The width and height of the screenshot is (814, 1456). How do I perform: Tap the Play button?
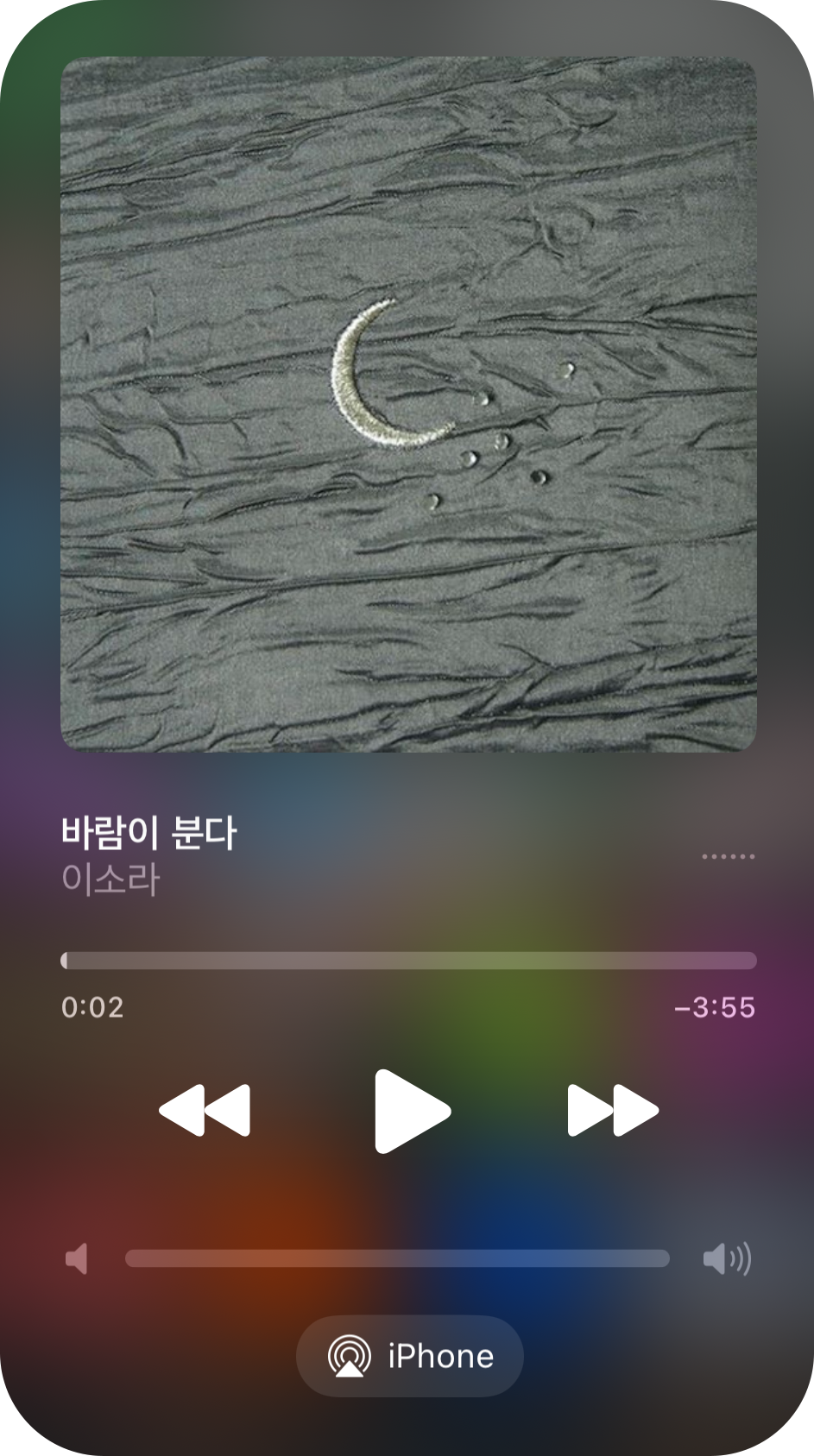pyautogui.click(x=413, y=1111)
